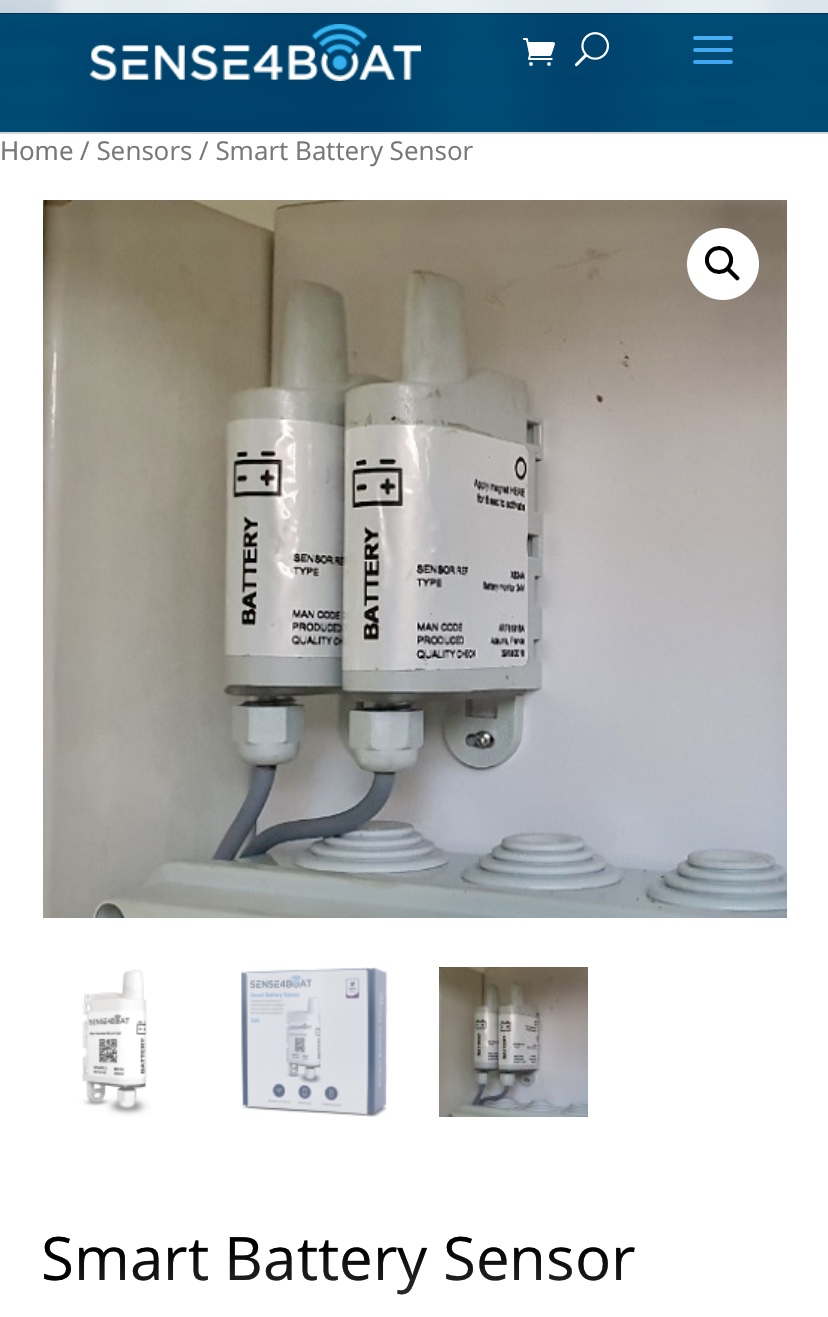Select the single sensor thumbnail
This screenshot has height=1317, width=828.
[x=116, y=1041]
